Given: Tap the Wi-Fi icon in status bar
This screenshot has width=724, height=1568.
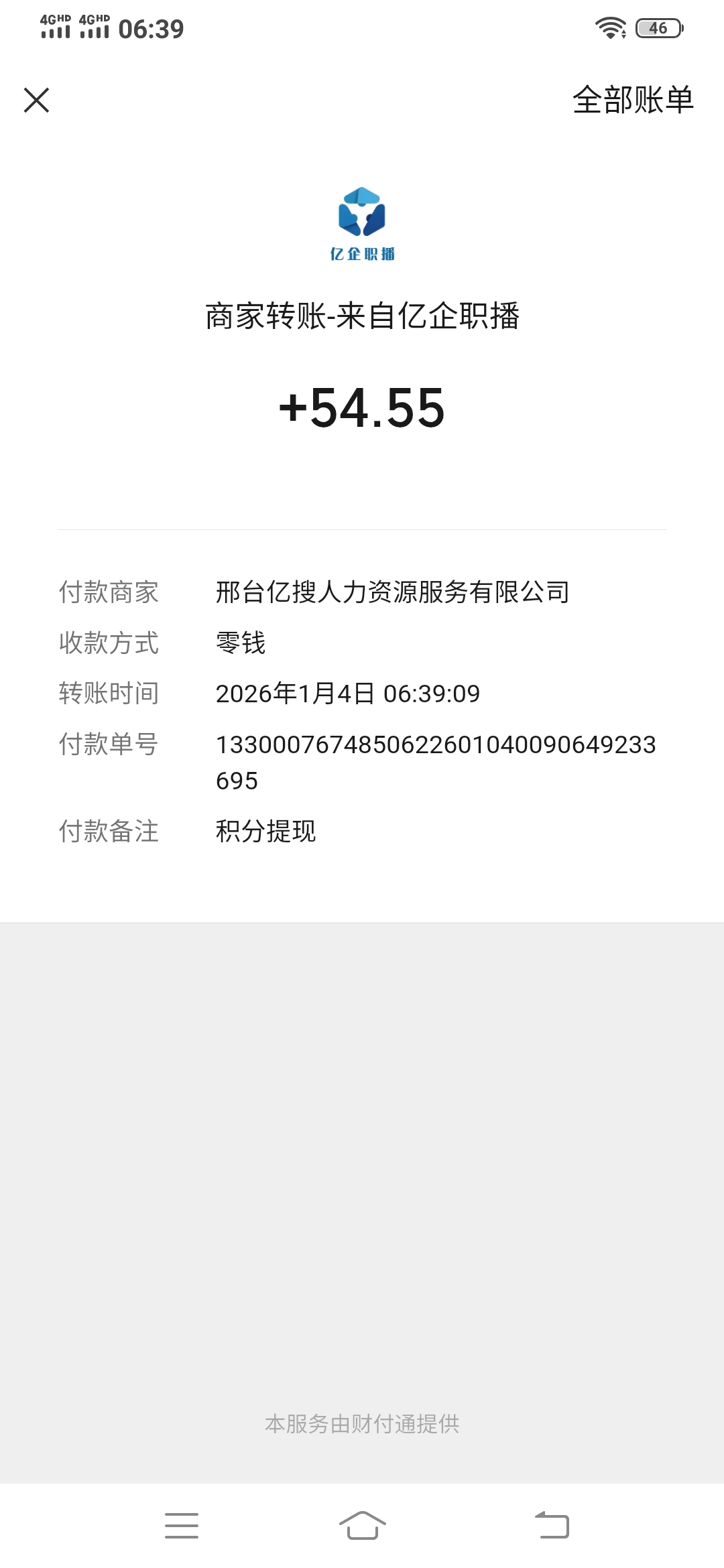Looking at the screenshot, I should (x=611, y=28).
